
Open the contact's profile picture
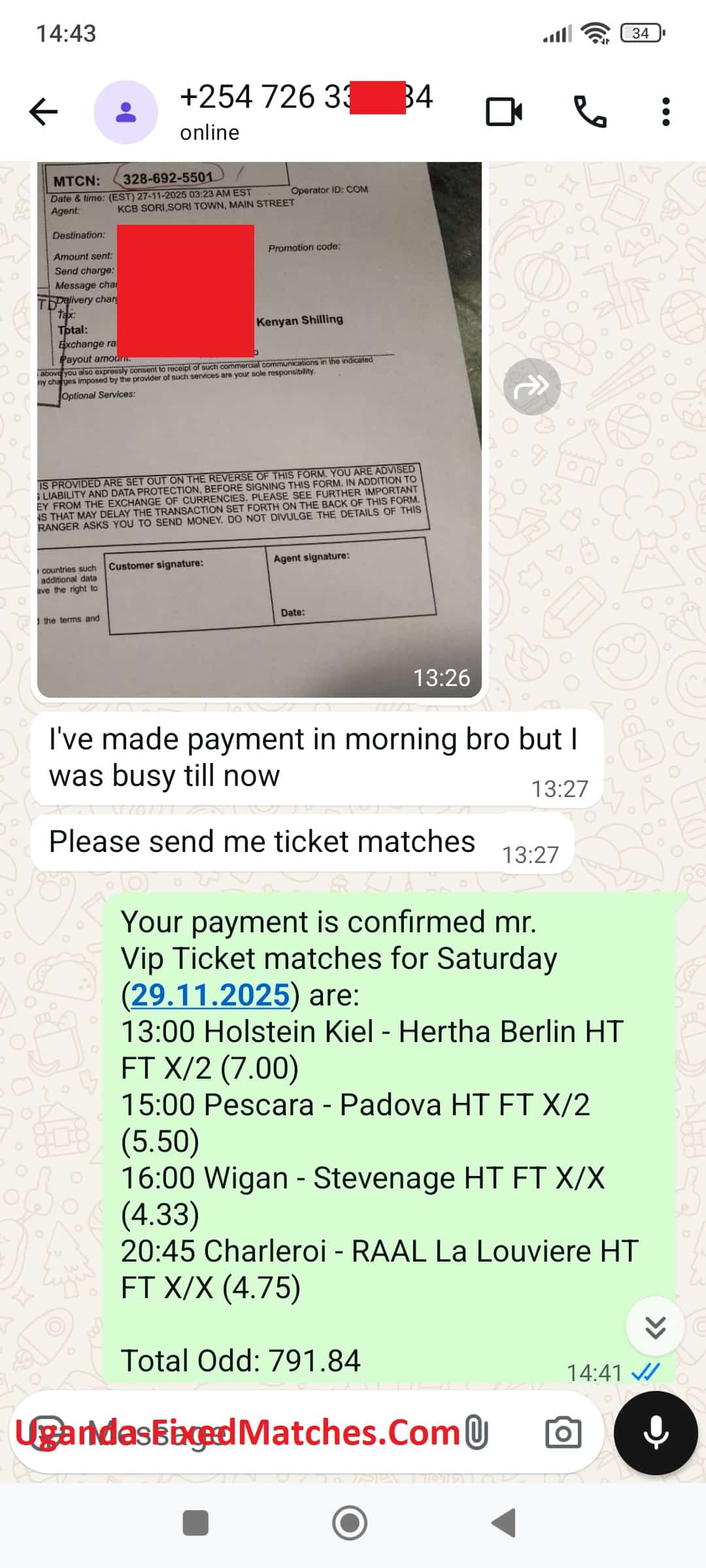[126, 112]
